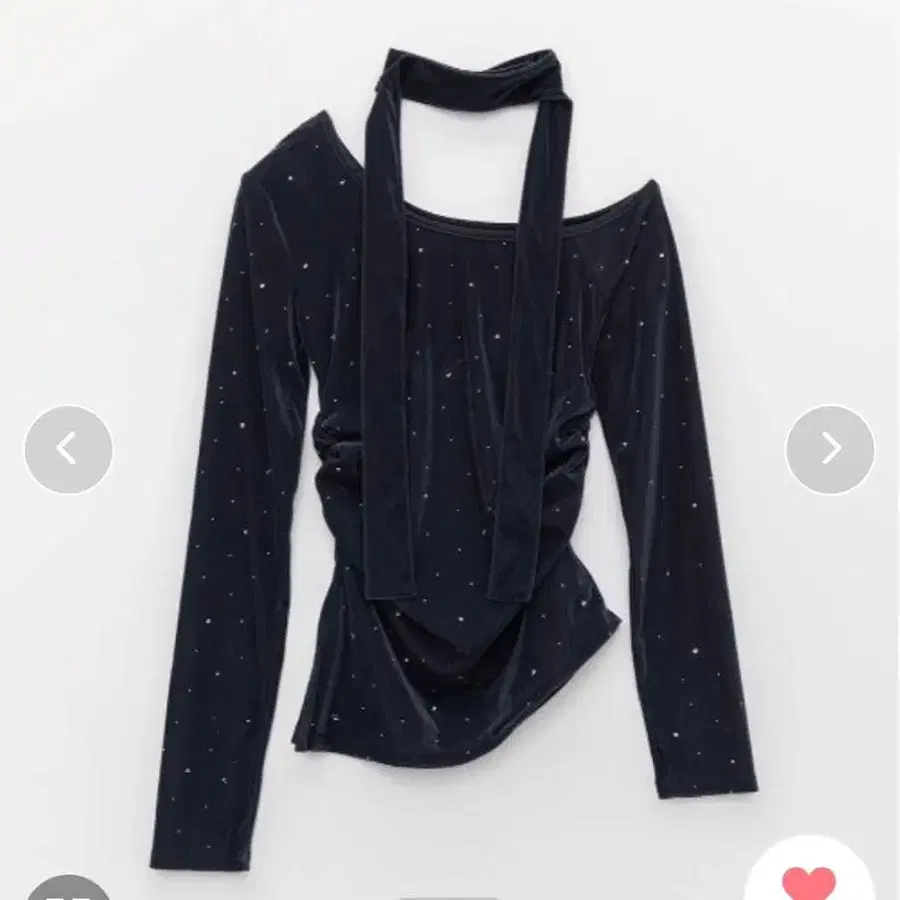Like this item with the heart button
Screen dimensions: 900x900
click(808, 880)
